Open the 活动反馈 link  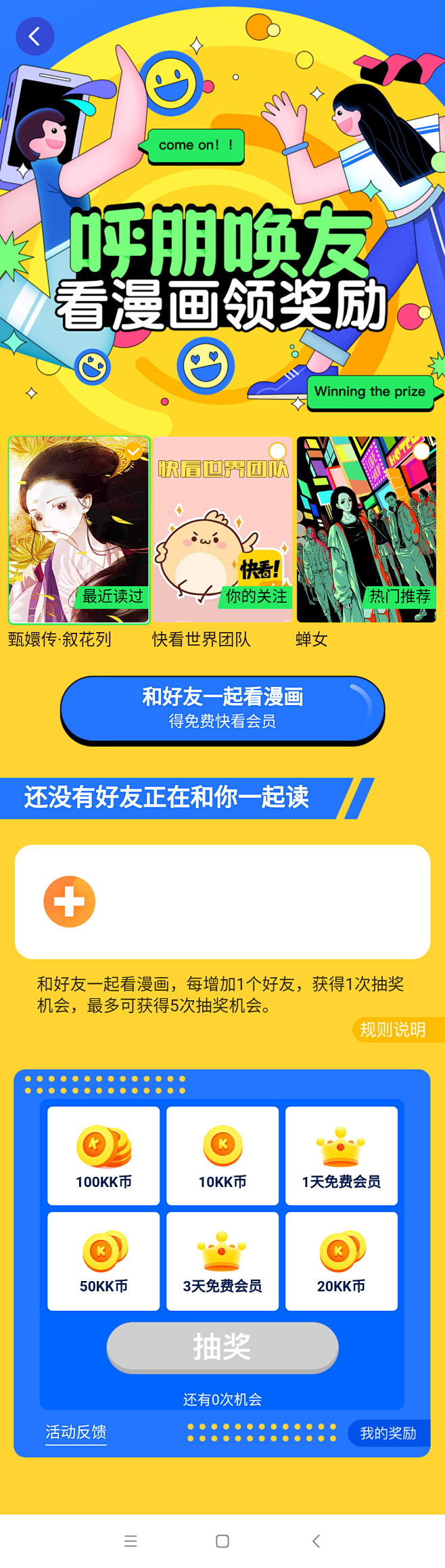tap(76, 1431)
